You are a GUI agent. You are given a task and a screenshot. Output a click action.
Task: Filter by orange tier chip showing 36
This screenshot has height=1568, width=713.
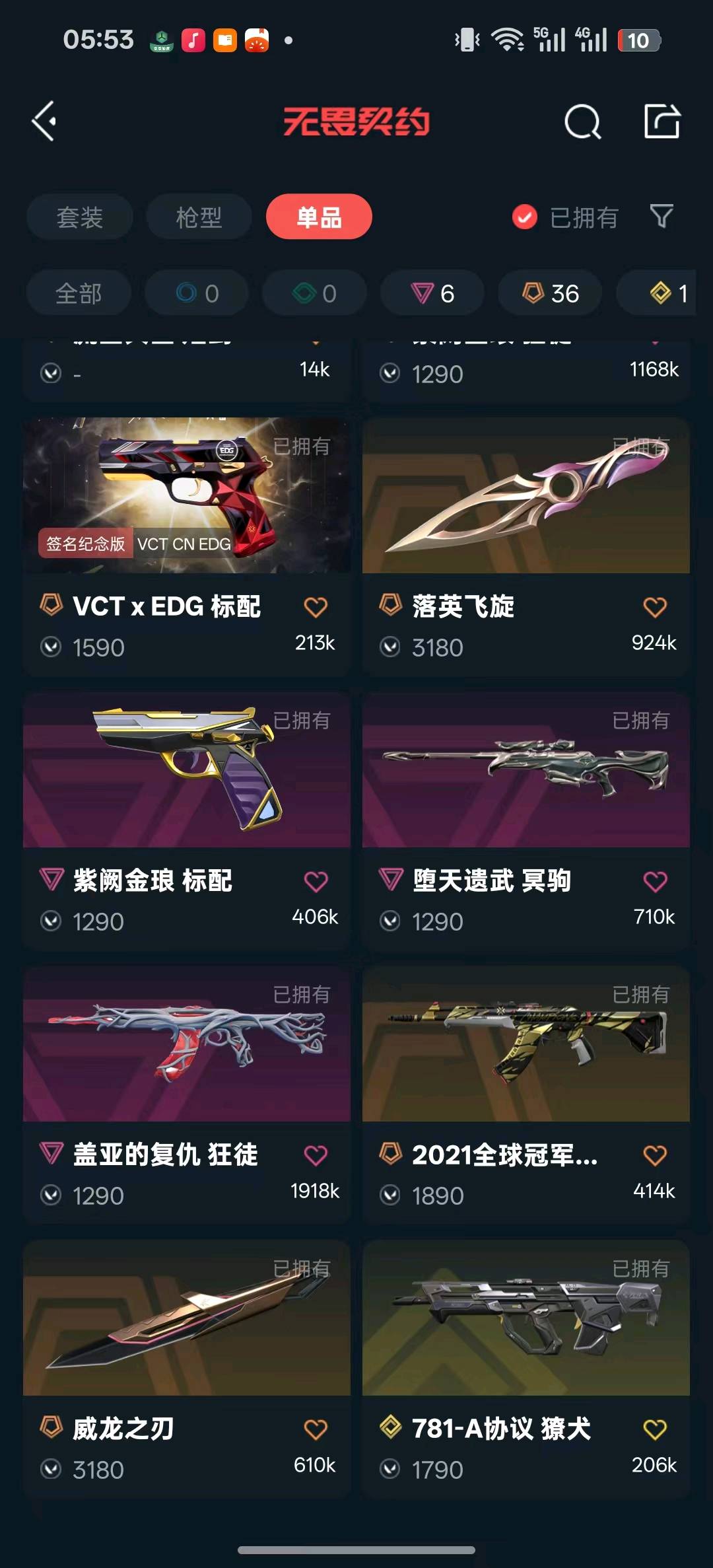[x=550, y=293]
